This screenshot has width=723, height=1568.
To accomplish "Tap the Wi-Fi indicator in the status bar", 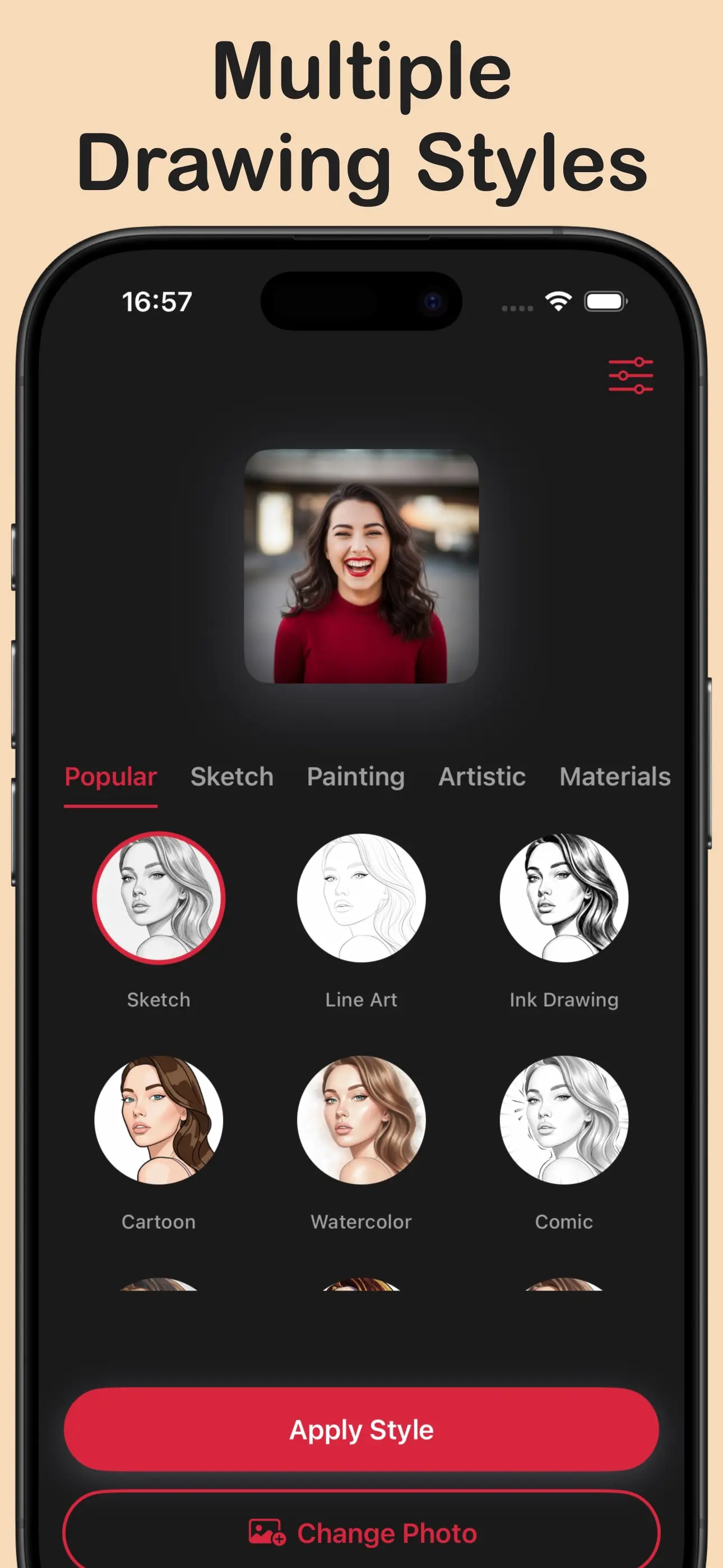I will click(558, 299).
